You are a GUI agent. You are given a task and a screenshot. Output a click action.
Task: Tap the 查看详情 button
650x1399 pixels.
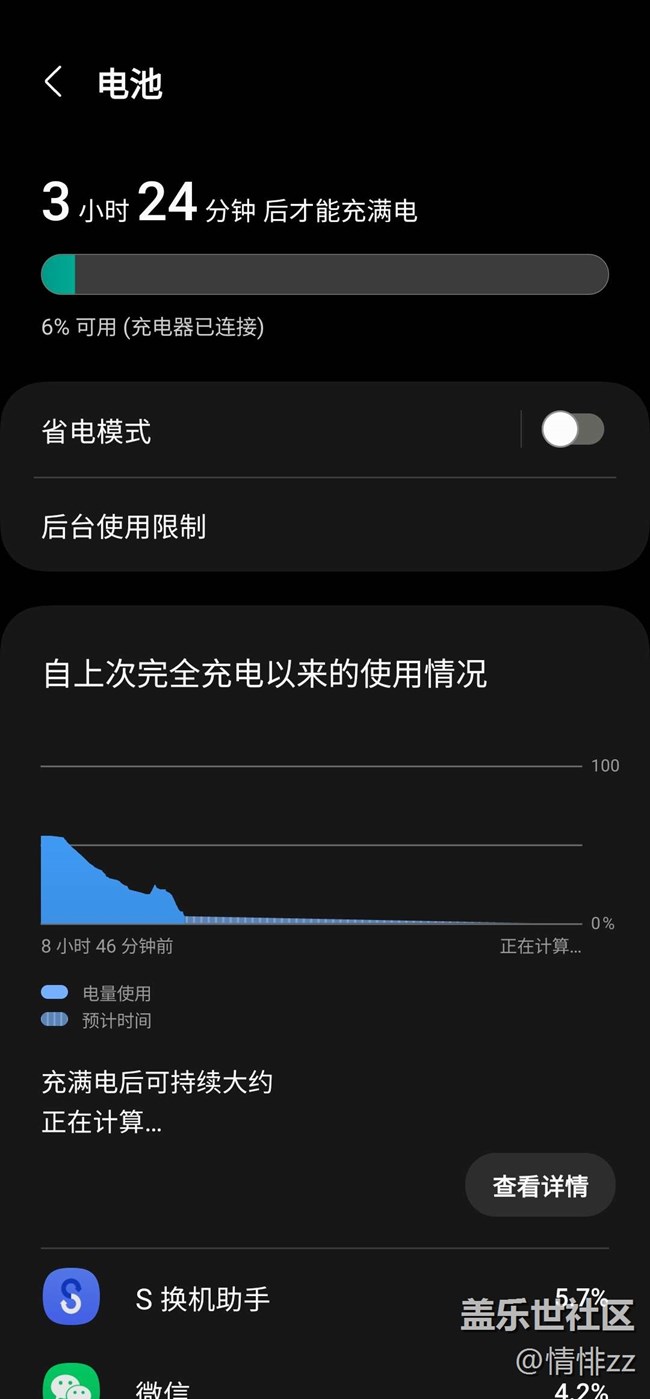(x=540, y=1186)
